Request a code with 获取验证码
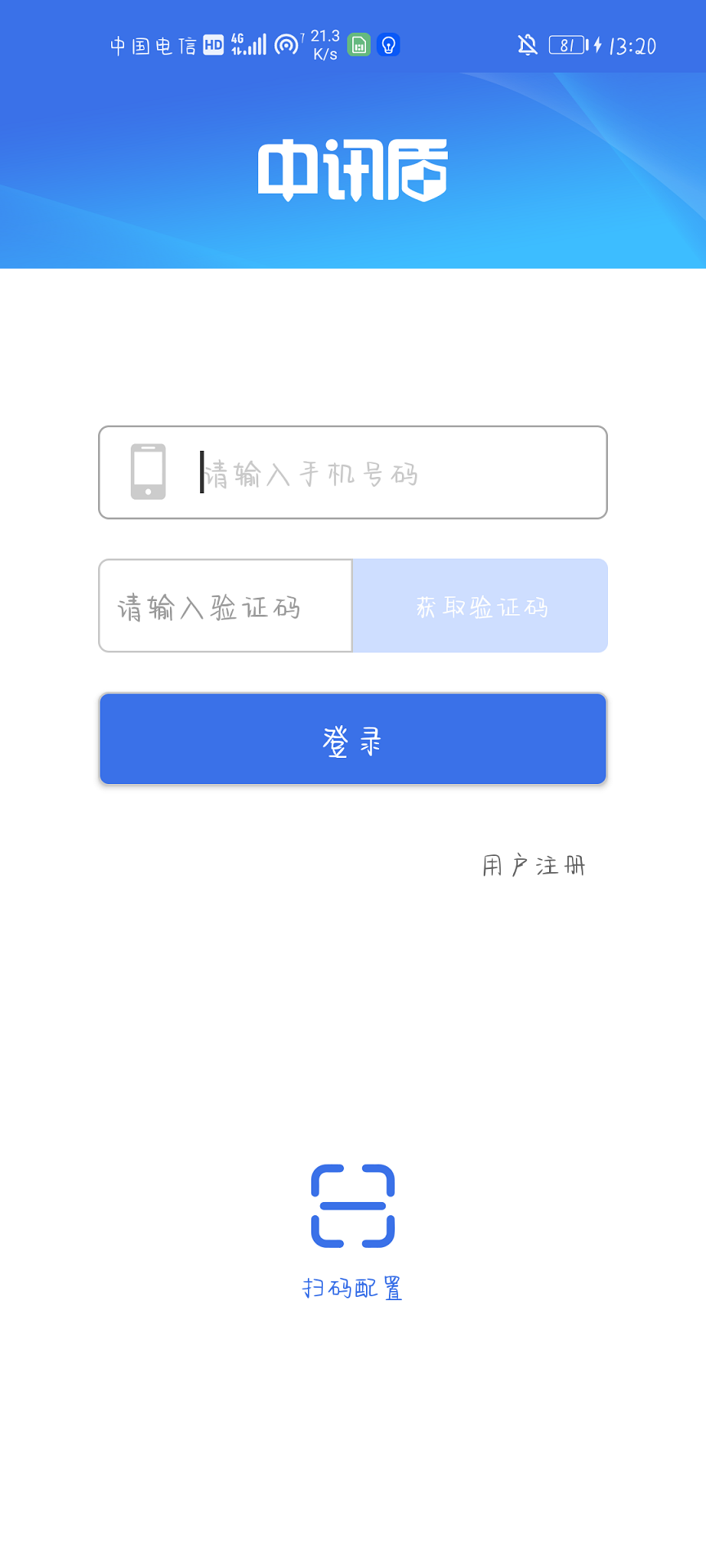The height and width of the screenshot is (1568, 706). point(480,606)
